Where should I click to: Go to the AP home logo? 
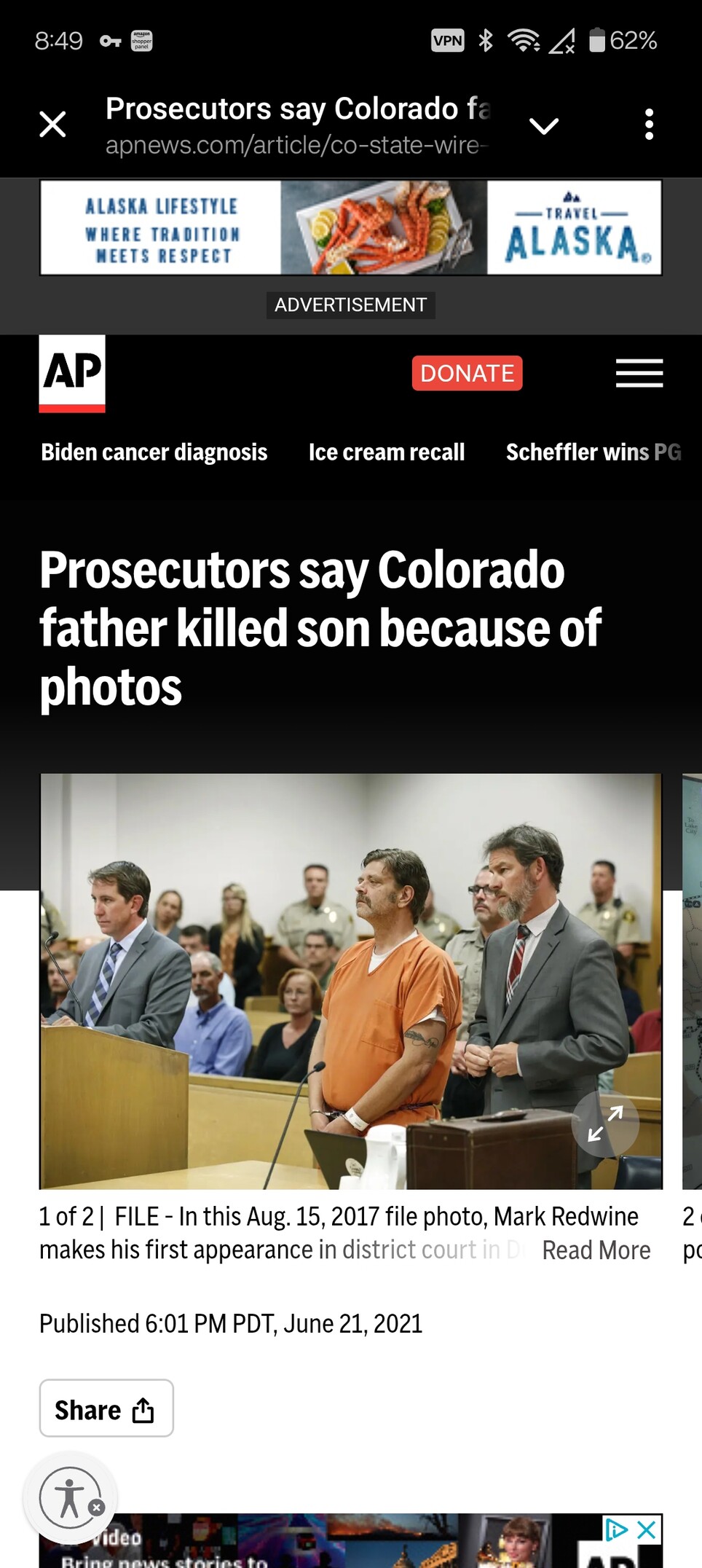[72, 373]
